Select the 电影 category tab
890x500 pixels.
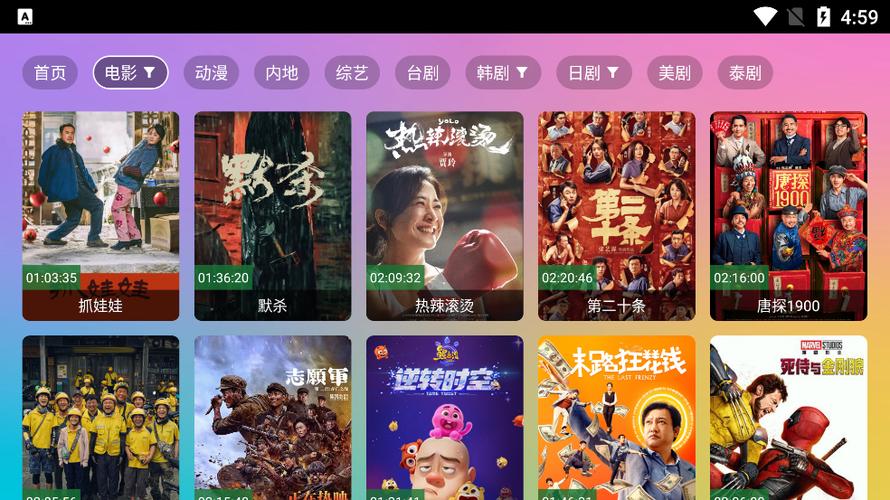(130, 73)
